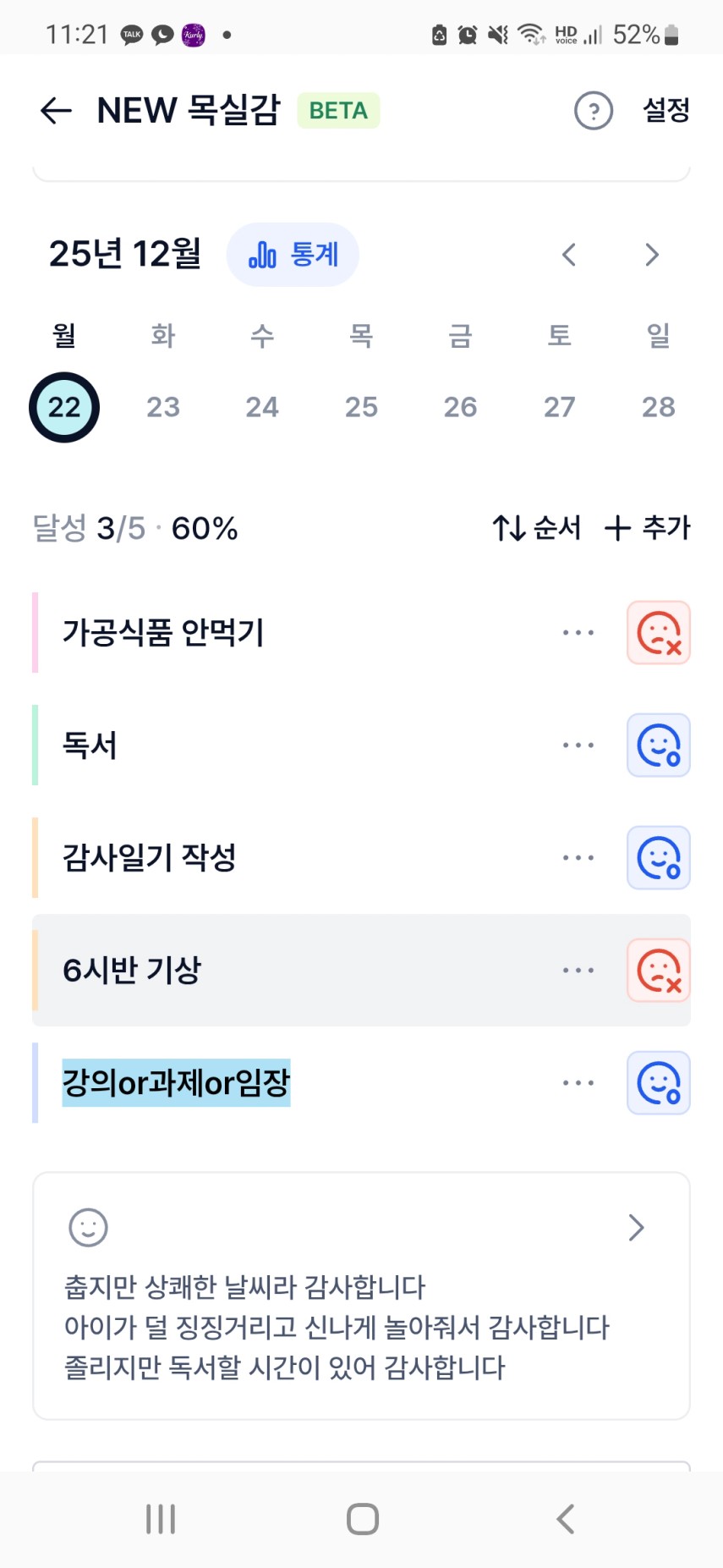Select date 28 in the calendar
This screenshot has height=1568, width=723.
(658, 407)
